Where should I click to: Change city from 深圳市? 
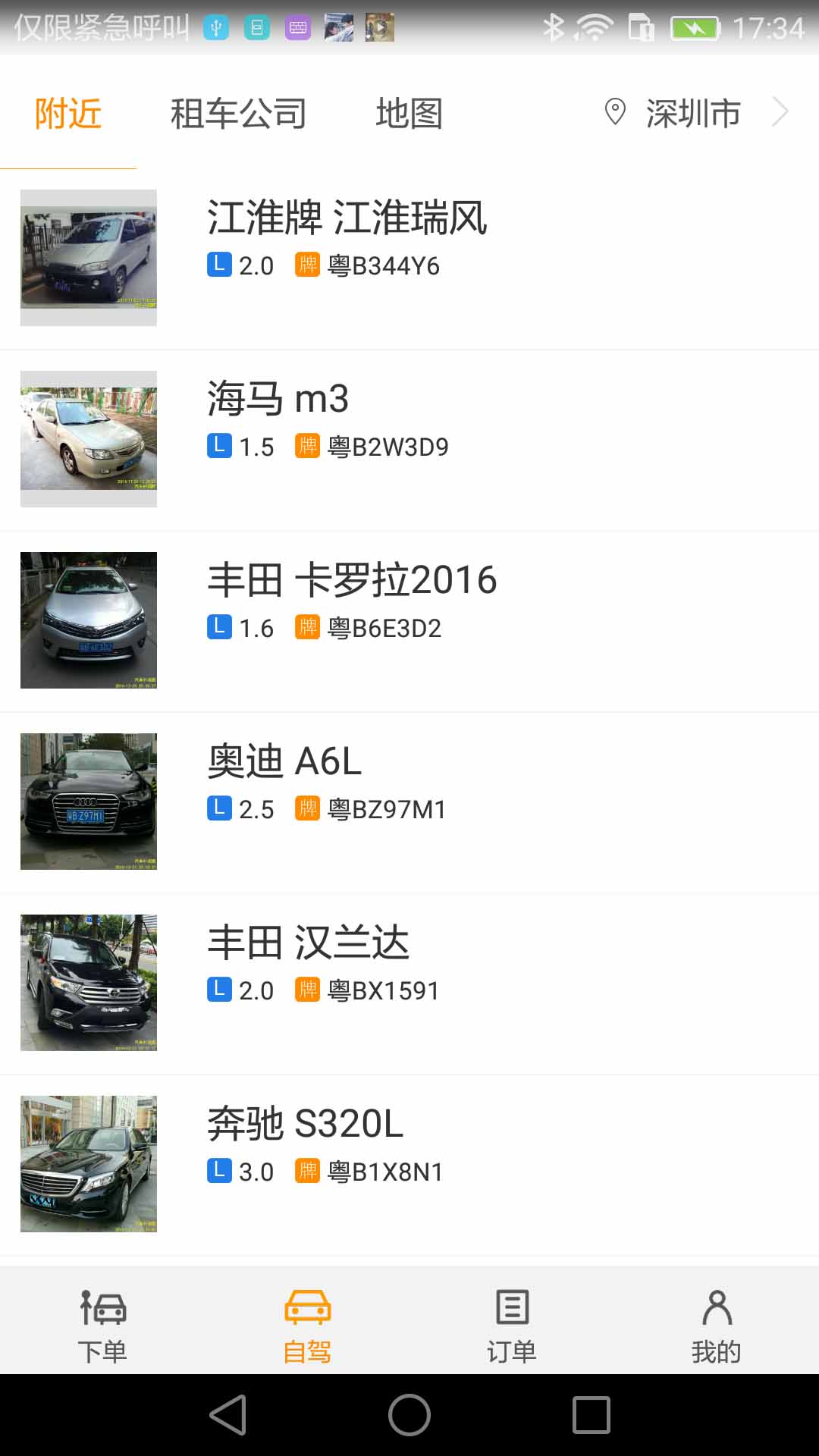click(x=695, y=113)
